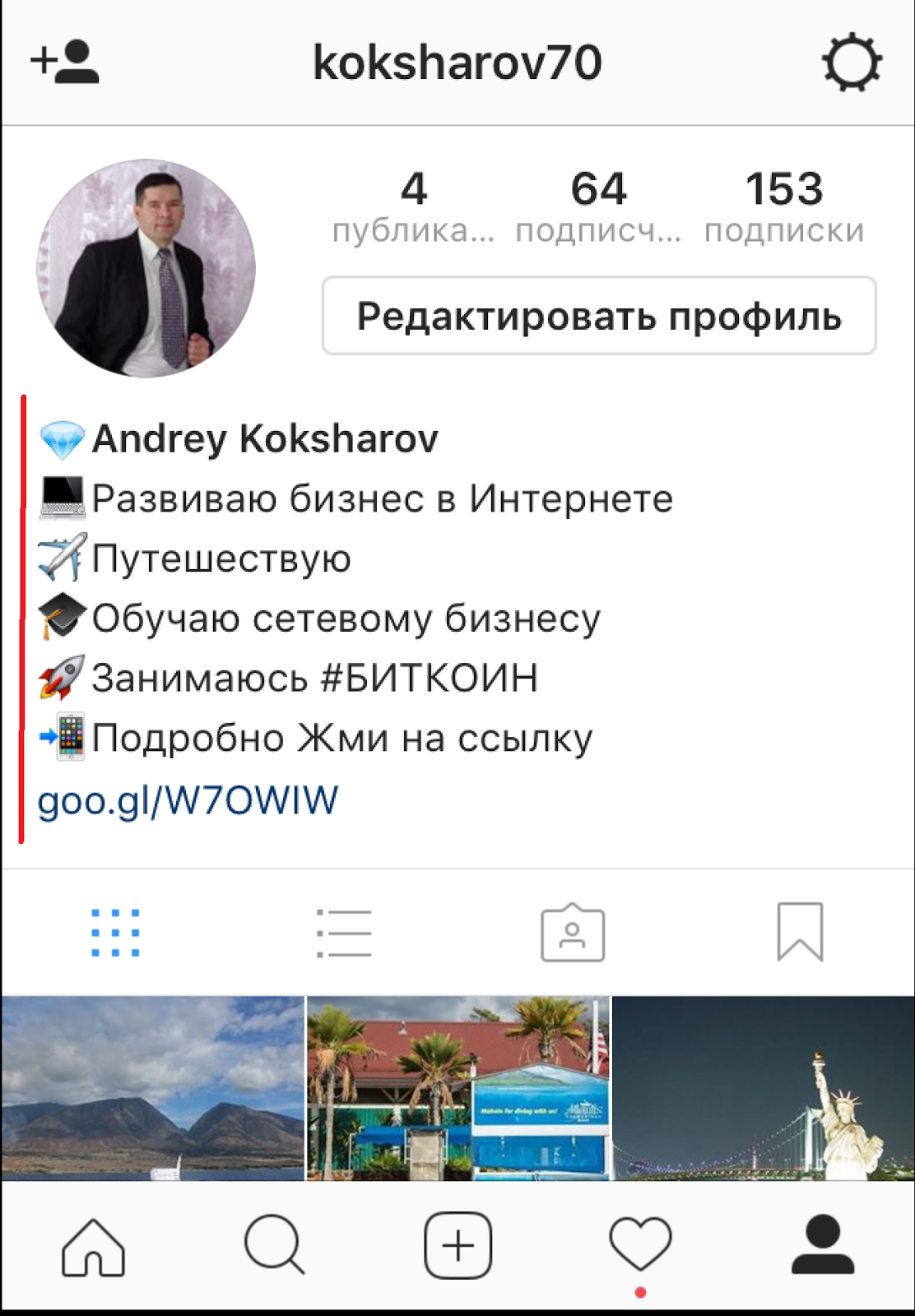
Task: Open saved posts bookmark toggle
Action: click(x=799, y=934)
